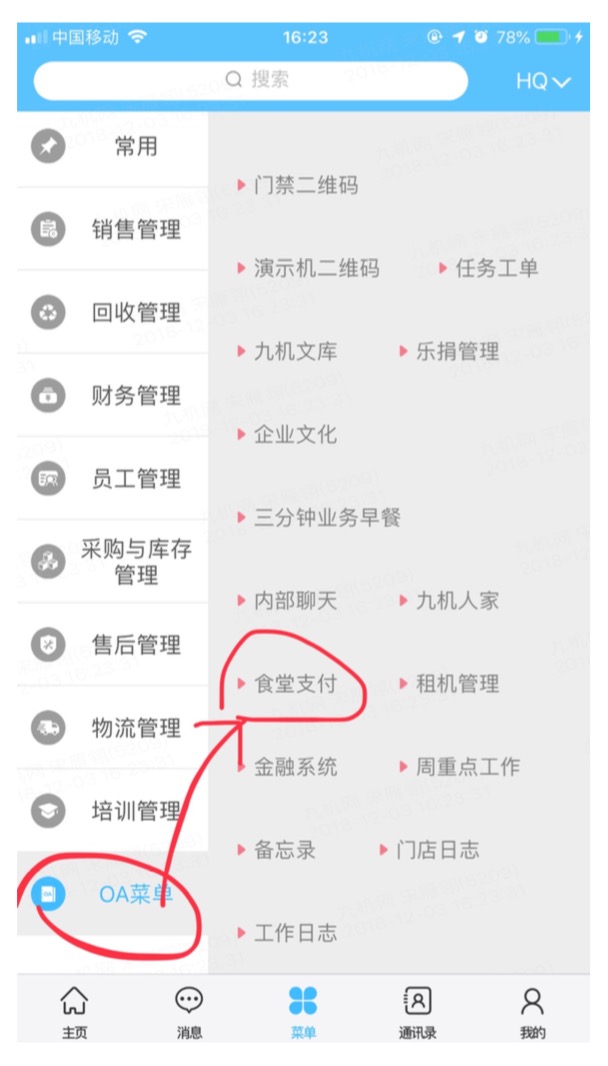Open 金融系统
Screen dimensions: 608x1066
coord(287,767)
